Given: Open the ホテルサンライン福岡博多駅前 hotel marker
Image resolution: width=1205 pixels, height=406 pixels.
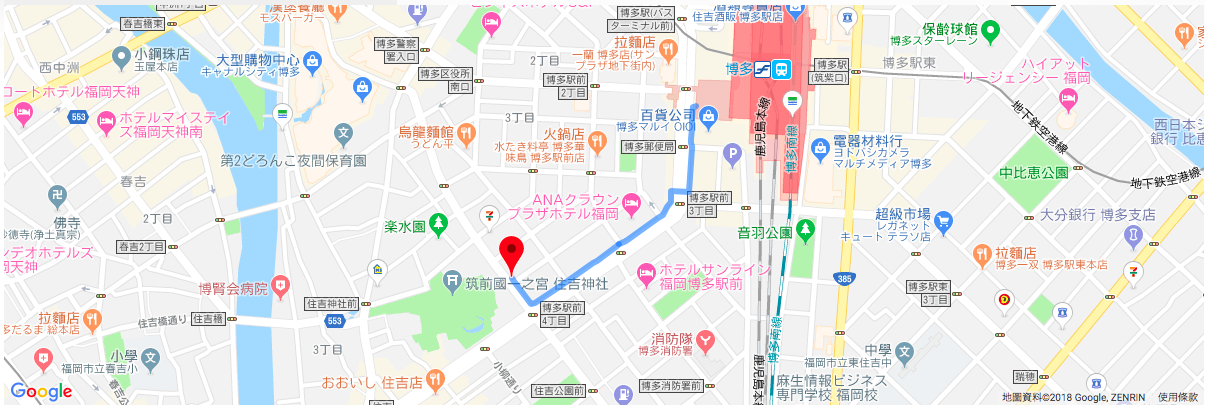Looking at the screenshot, I should [646, 271].
